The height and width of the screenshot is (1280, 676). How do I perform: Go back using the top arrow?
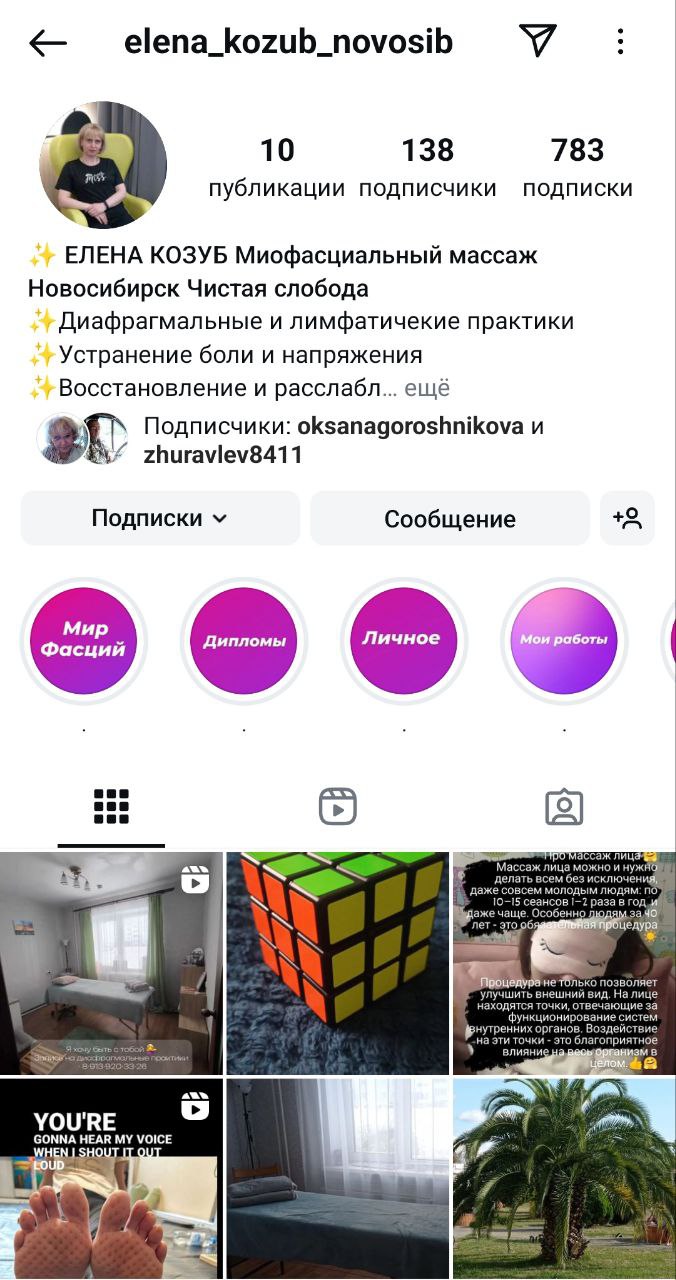pos(47,42)
